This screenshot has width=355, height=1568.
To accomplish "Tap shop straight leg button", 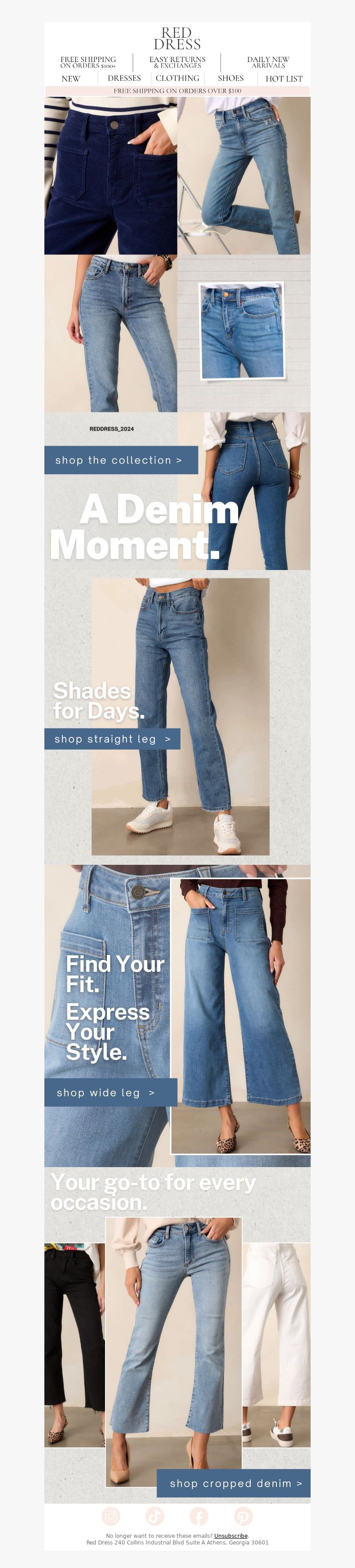I will click(x=112, y=739).
